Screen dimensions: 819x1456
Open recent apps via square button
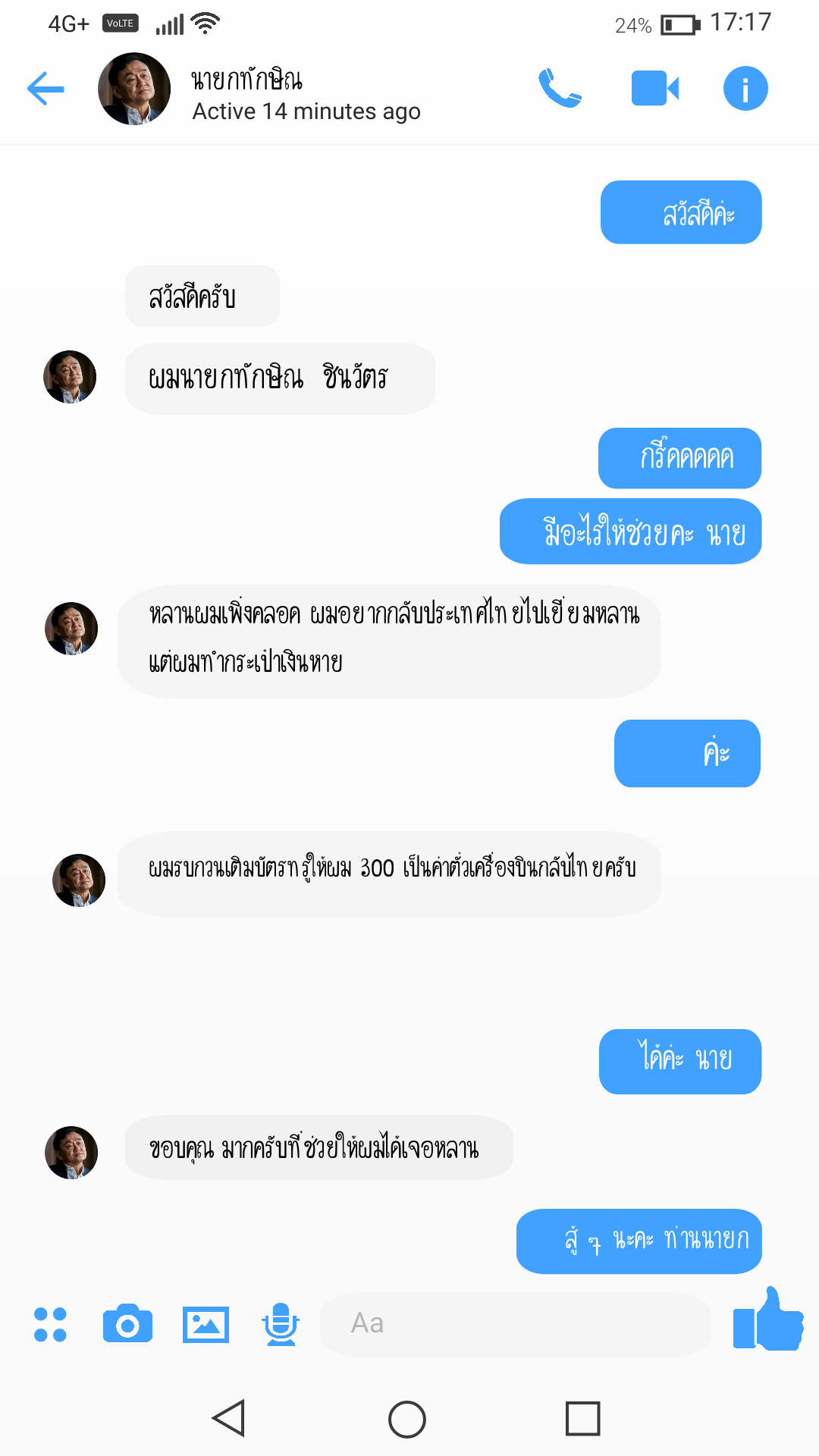coord(583,1419)
